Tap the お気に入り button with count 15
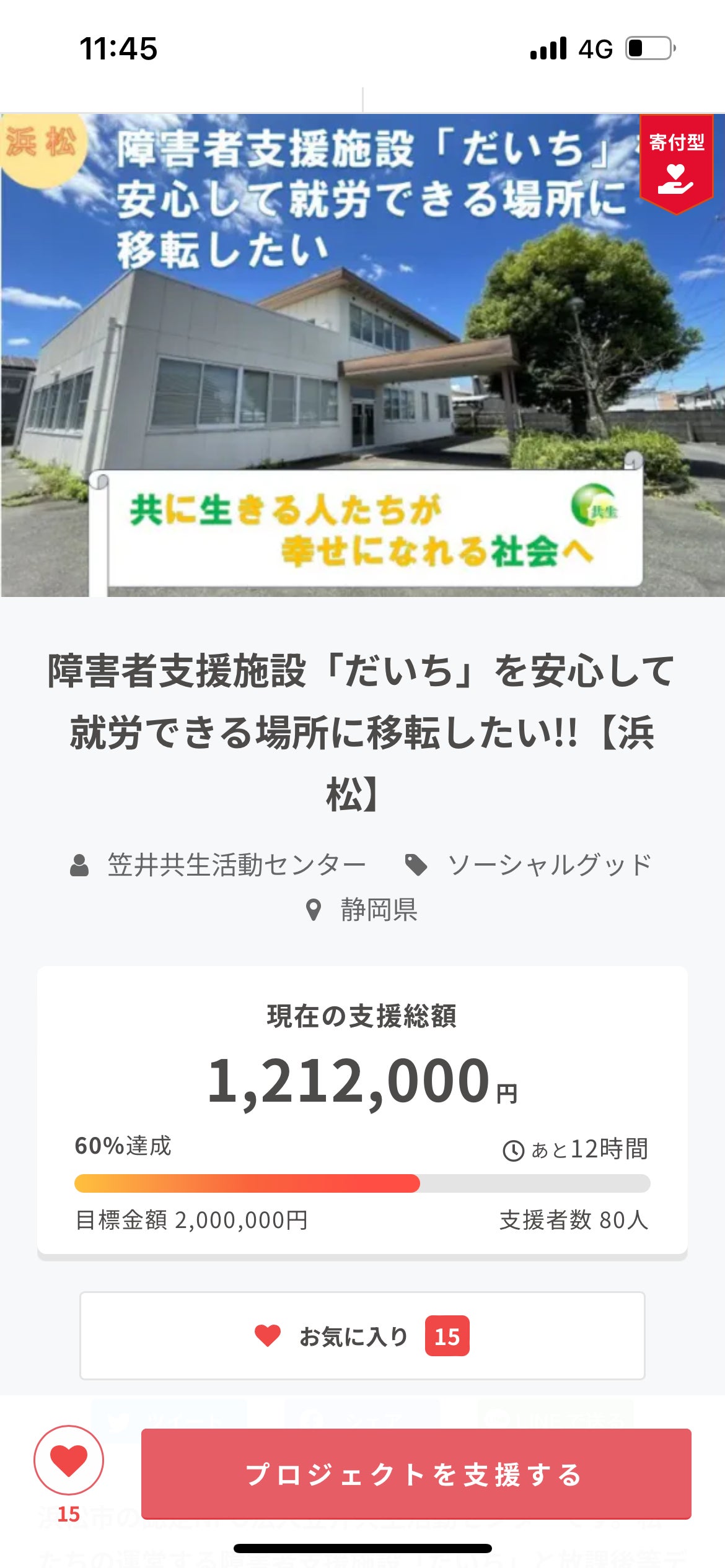The image size is (725, 1568). 362,1336
